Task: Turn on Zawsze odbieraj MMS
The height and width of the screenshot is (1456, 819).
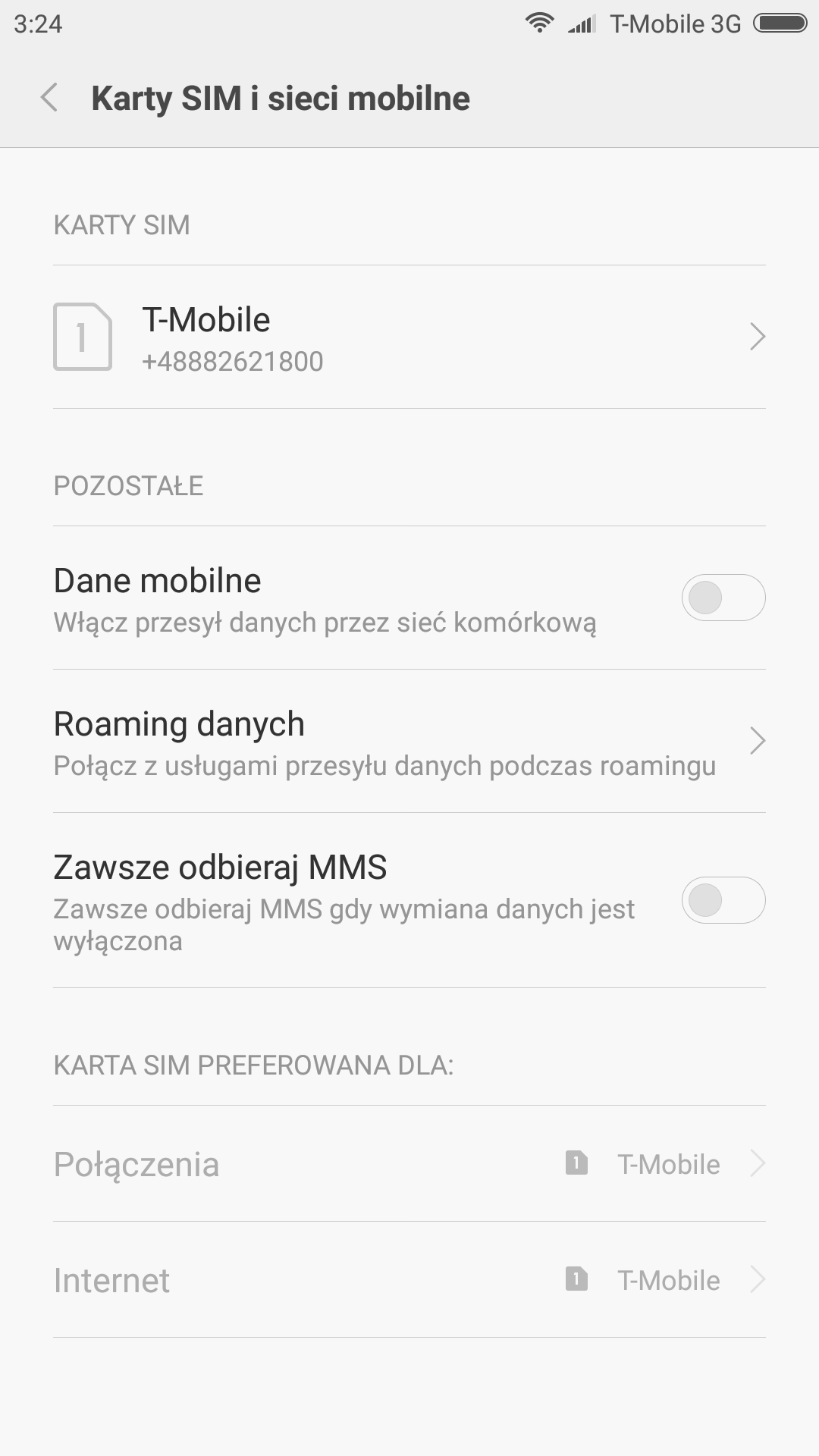Action: click(723, 900)
